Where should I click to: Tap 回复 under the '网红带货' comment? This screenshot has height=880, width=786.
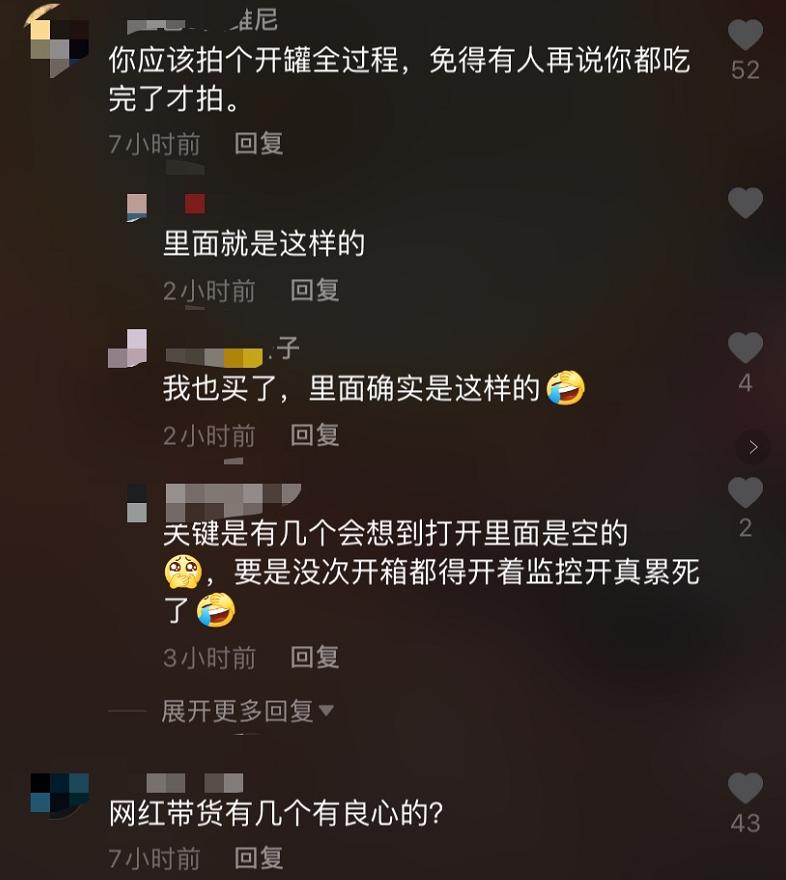(259, 857)
